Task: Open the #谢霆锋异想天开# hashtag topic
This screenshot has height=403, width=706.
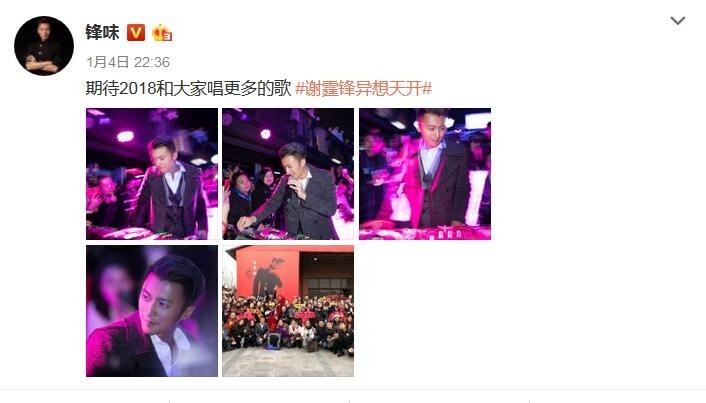Action: pos(364,88)
